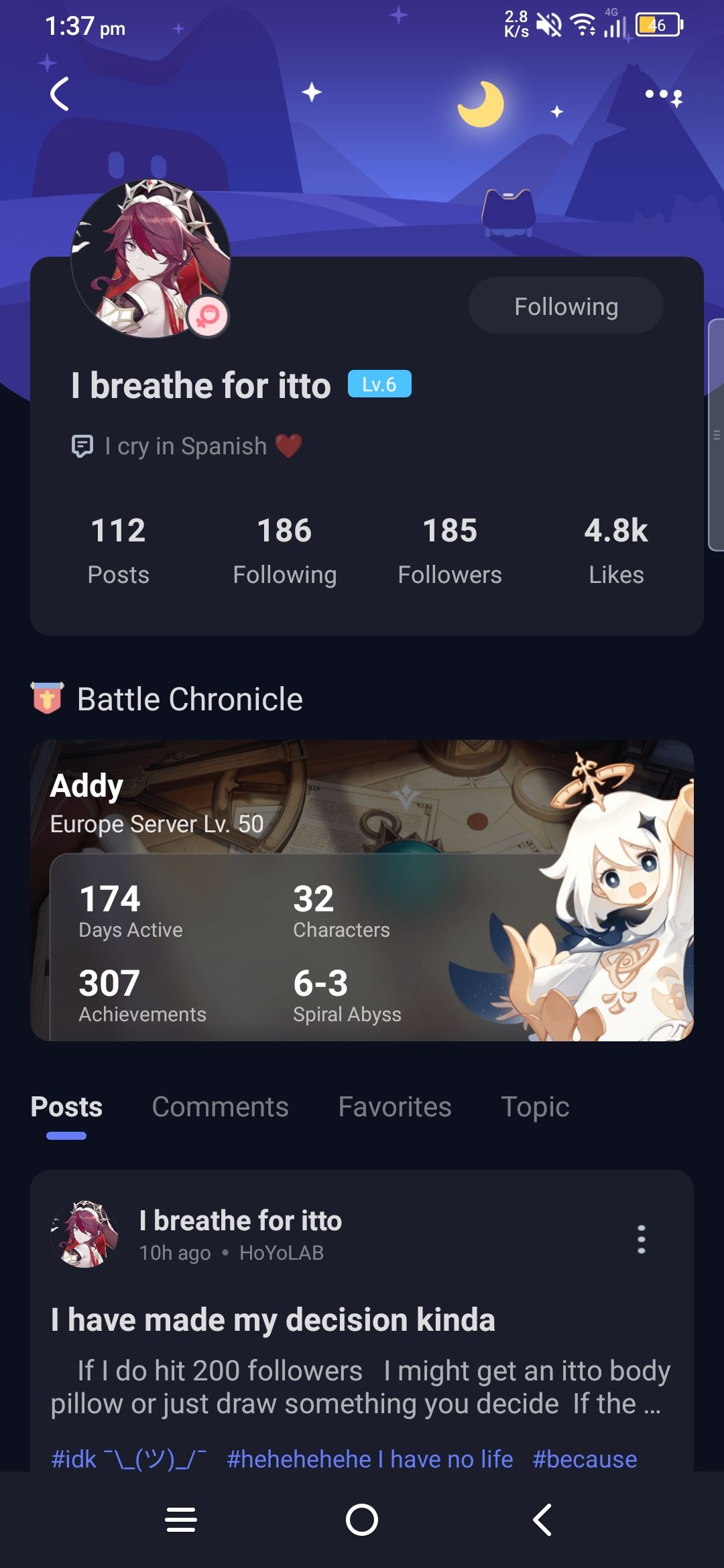Select the Posts tab
Viewport: 724px width, 1568px height.
[66, 1107]
